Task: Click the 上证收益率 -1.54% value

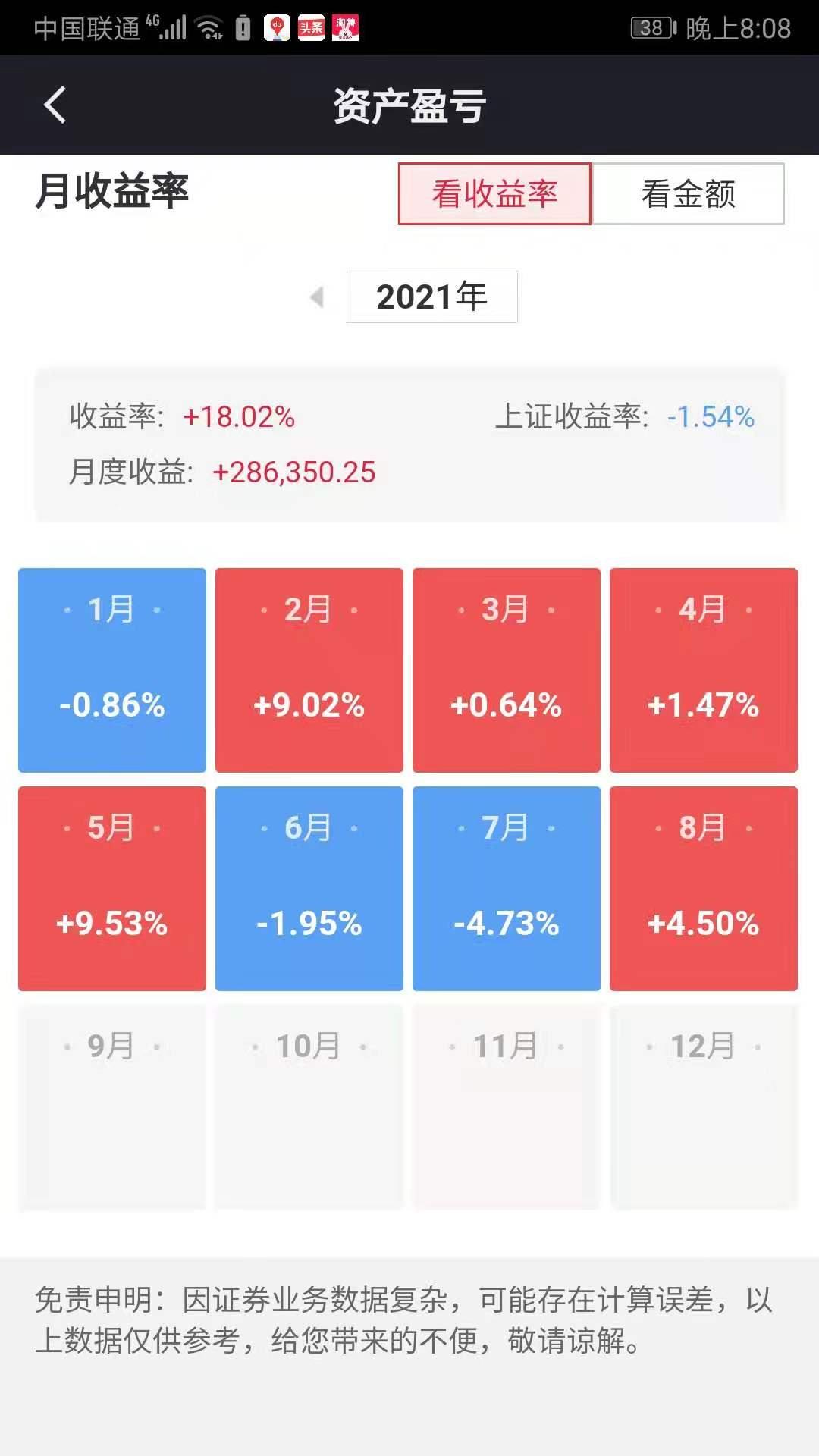Action: click(713, 417)
